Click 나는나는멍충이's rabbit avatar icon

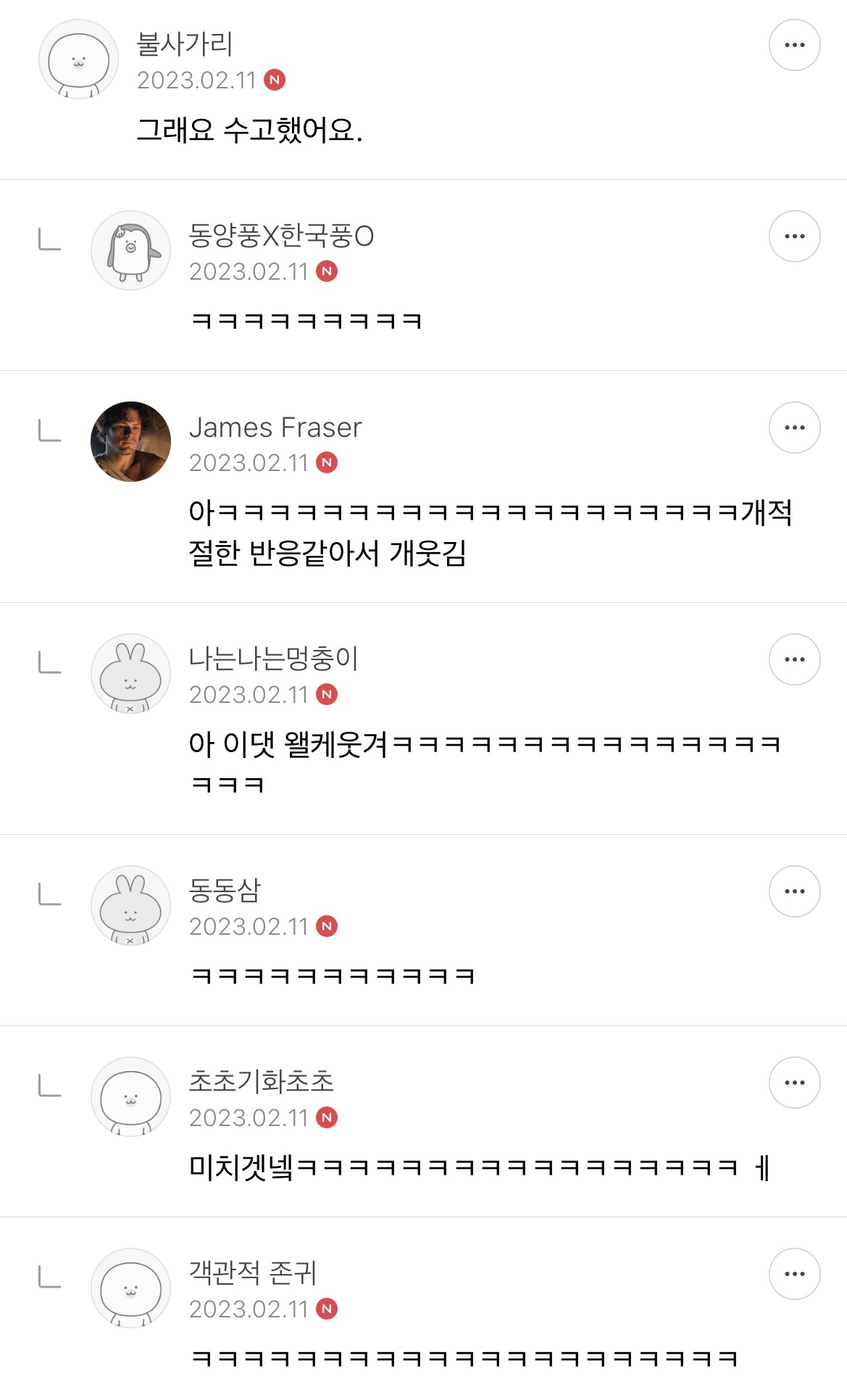click(x=130, y=674)
